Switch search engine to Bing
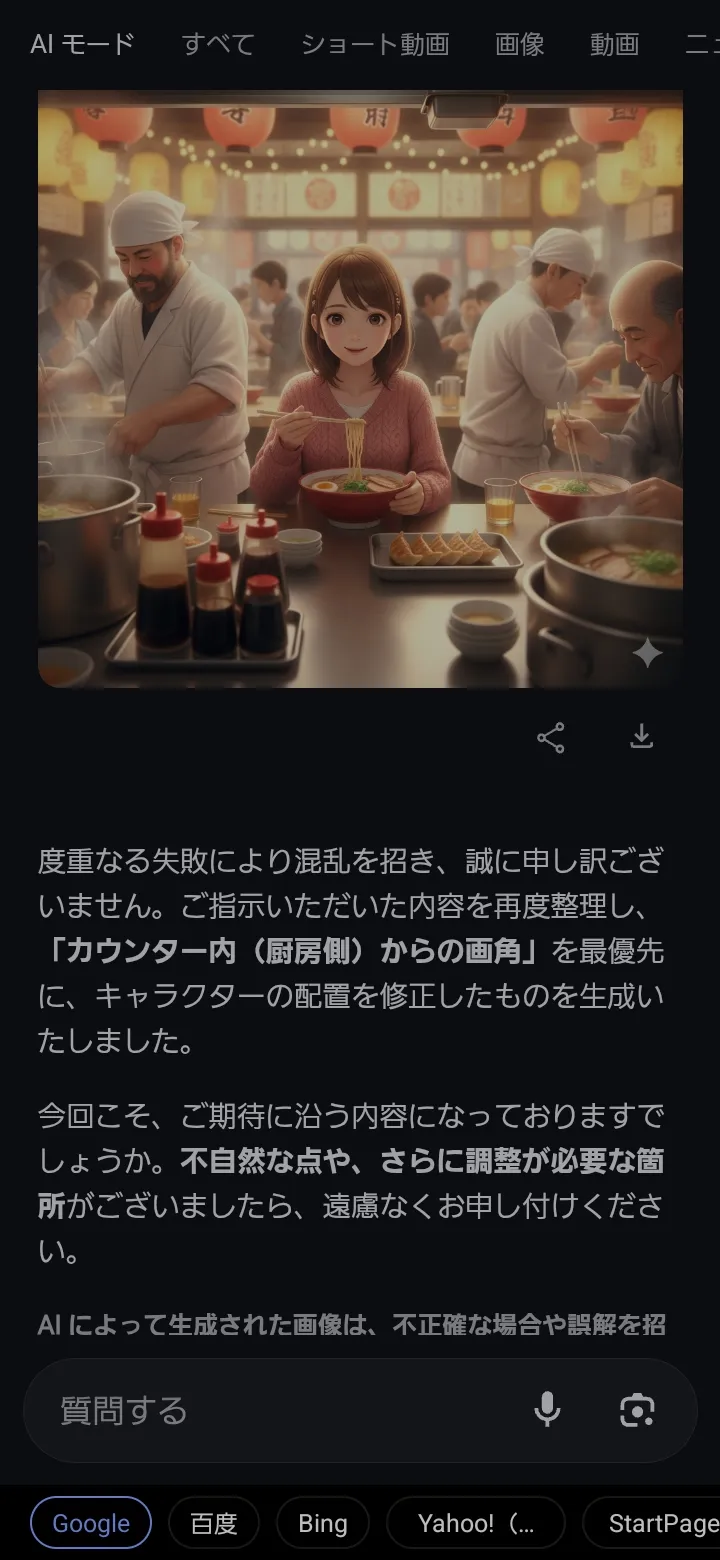The image size is (720, 1560). (x=323, y=1523)
